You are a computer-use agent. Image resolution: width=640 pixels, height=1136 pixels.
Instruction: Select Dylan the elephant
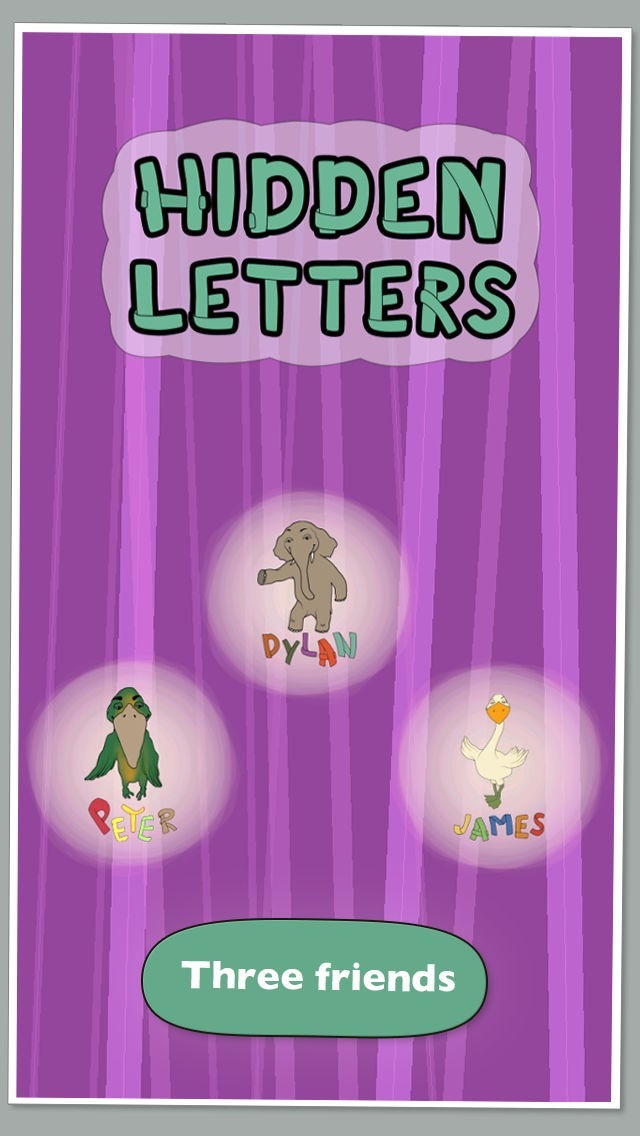[x=307, y=592]
